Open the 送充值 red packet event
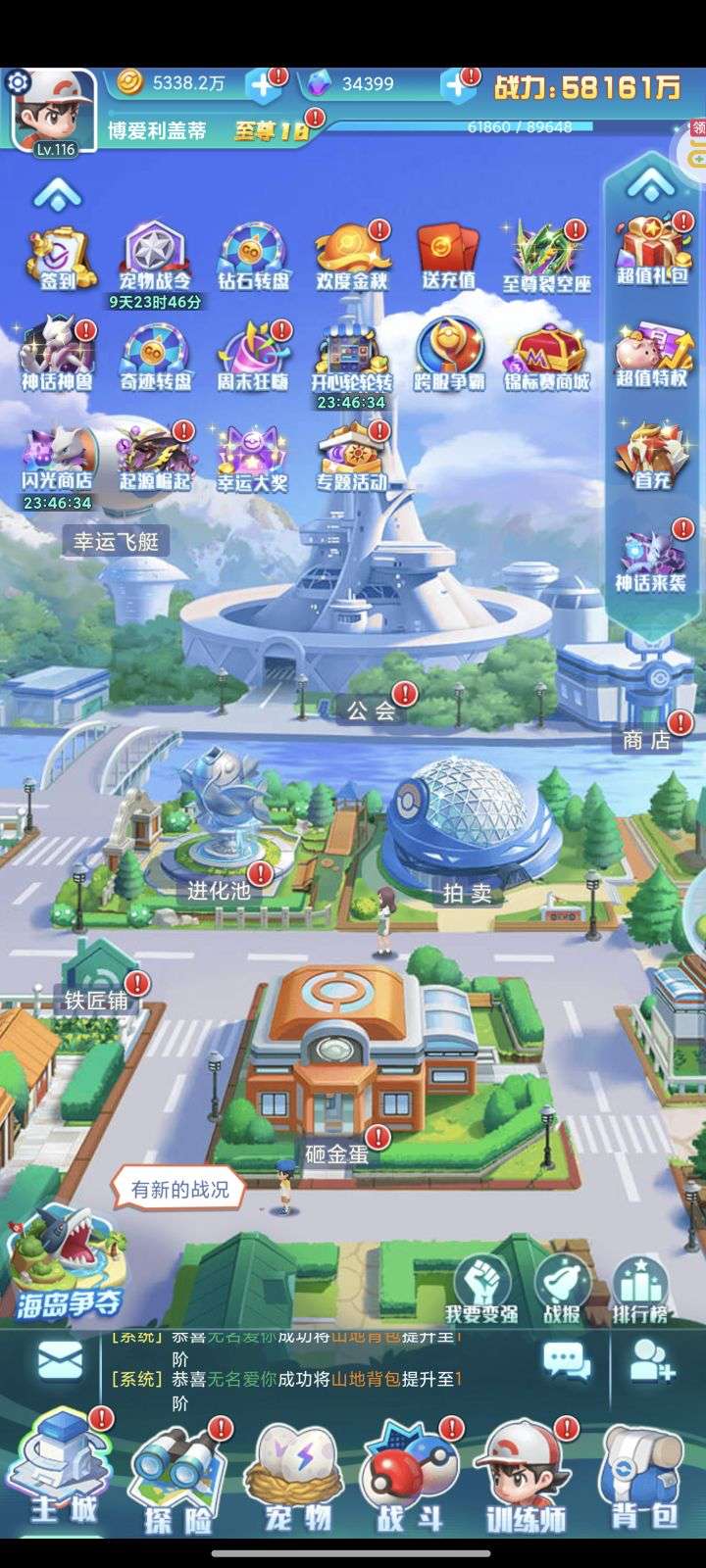 [448, 257]
